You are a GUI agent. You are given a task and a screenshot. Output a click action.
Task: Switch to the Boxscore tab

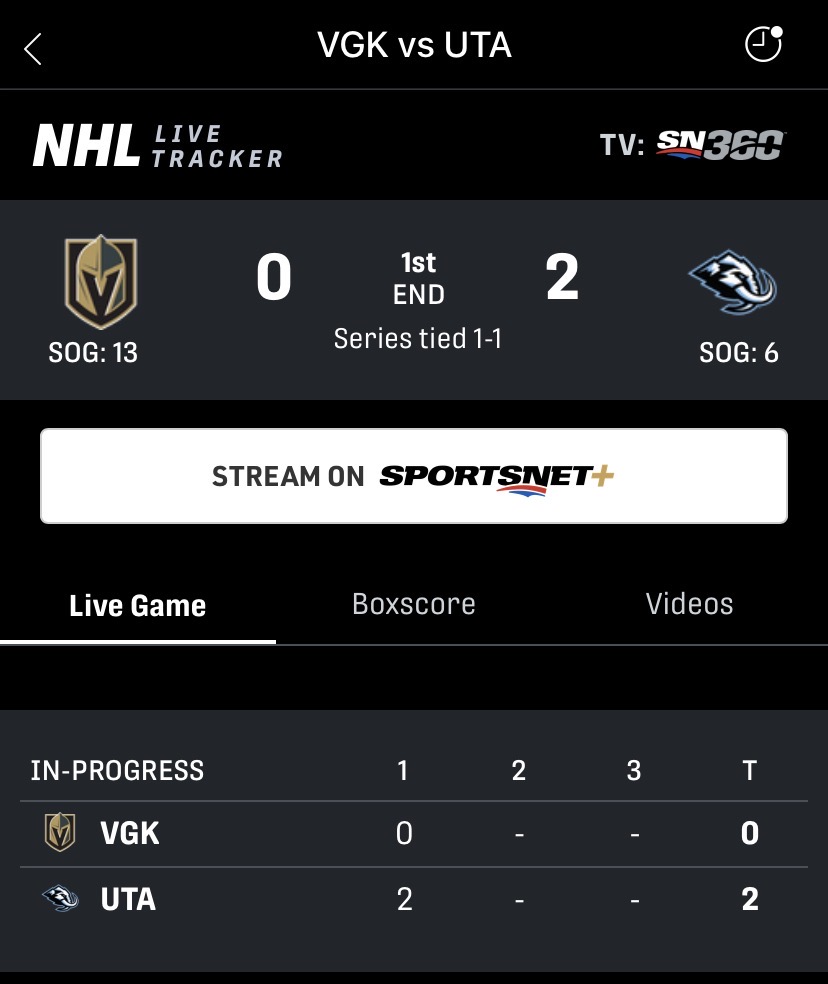click(x=414, y=604)
